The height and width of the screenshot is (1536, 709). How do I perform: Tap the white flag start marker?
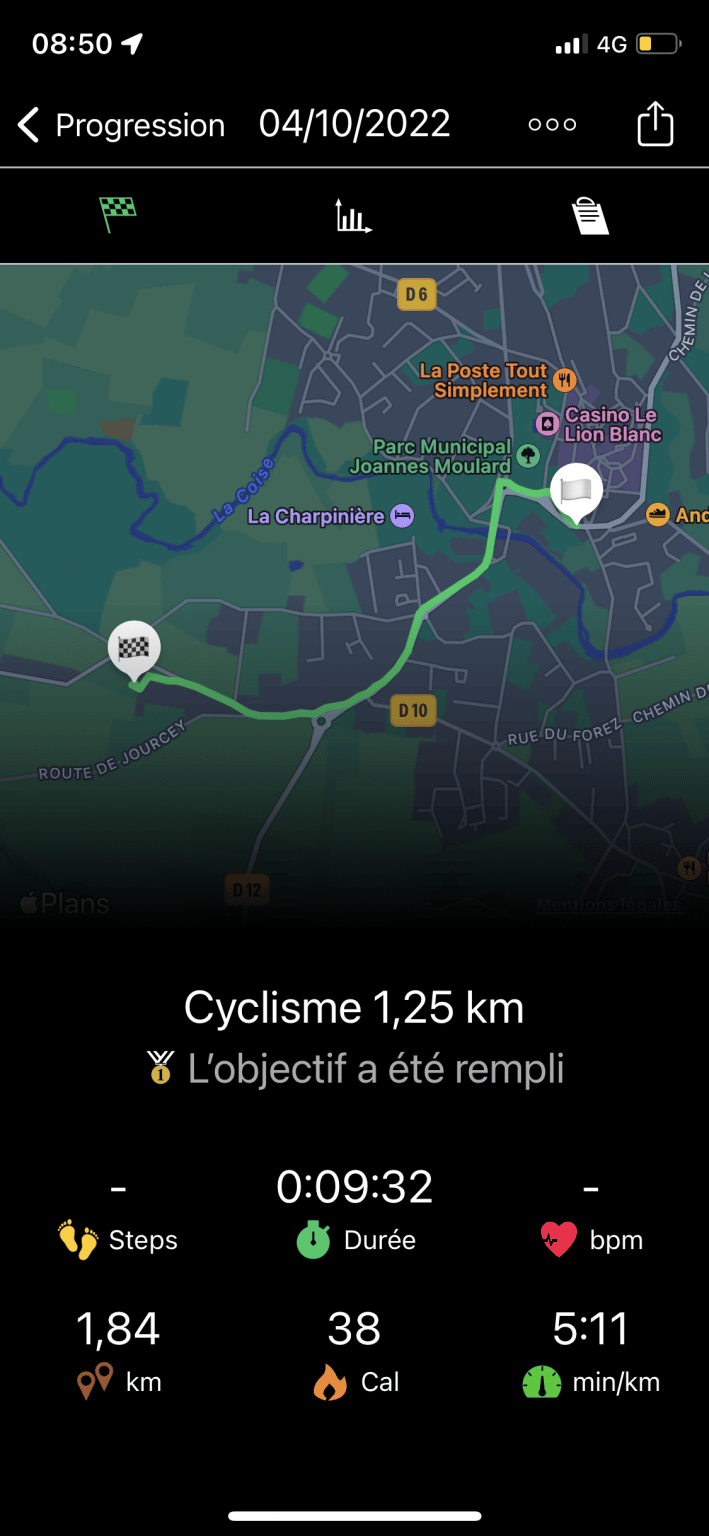(x=577, y=492)
